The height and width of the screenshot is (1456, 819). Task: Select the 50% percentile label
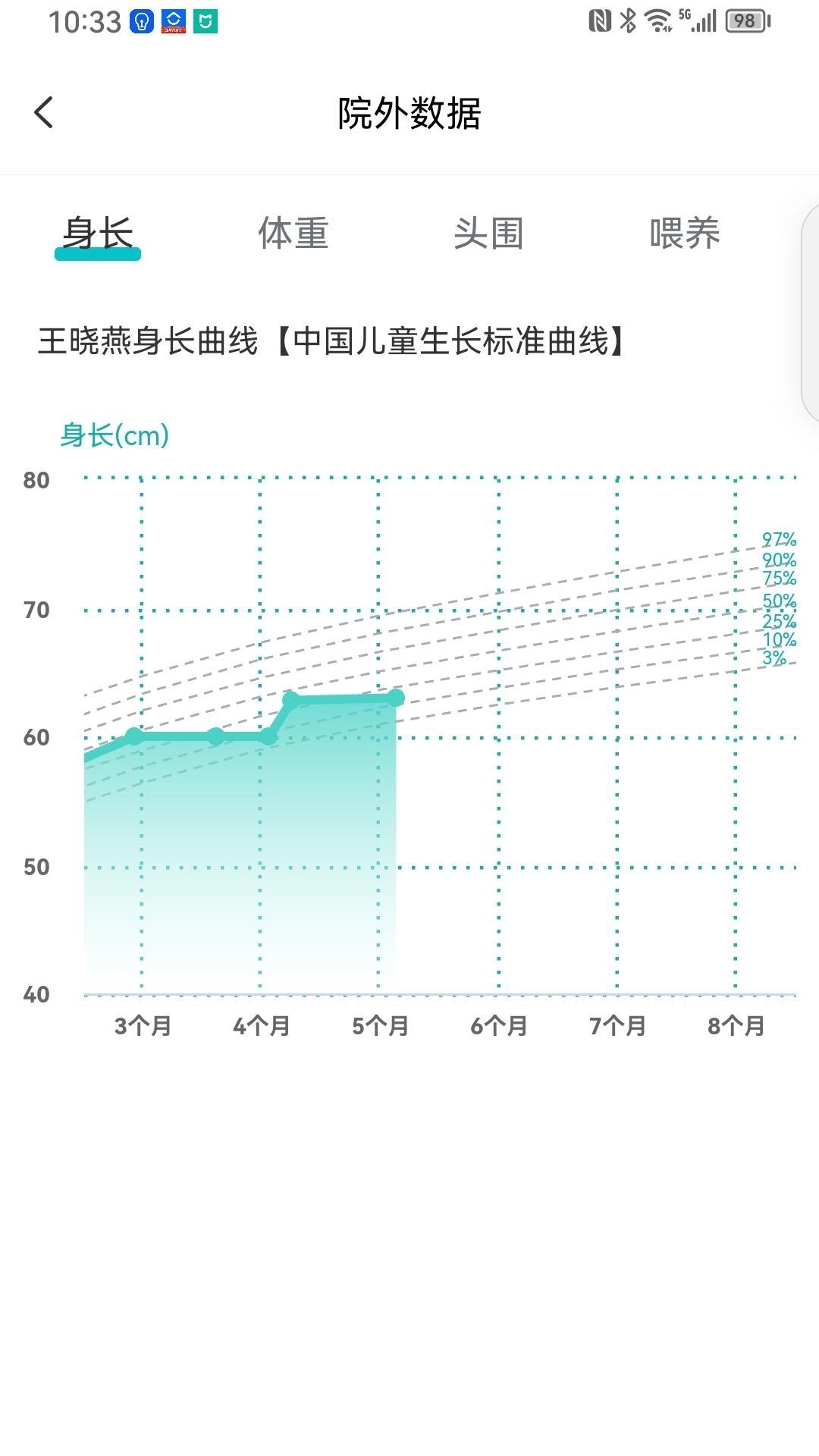click(778, 602)
